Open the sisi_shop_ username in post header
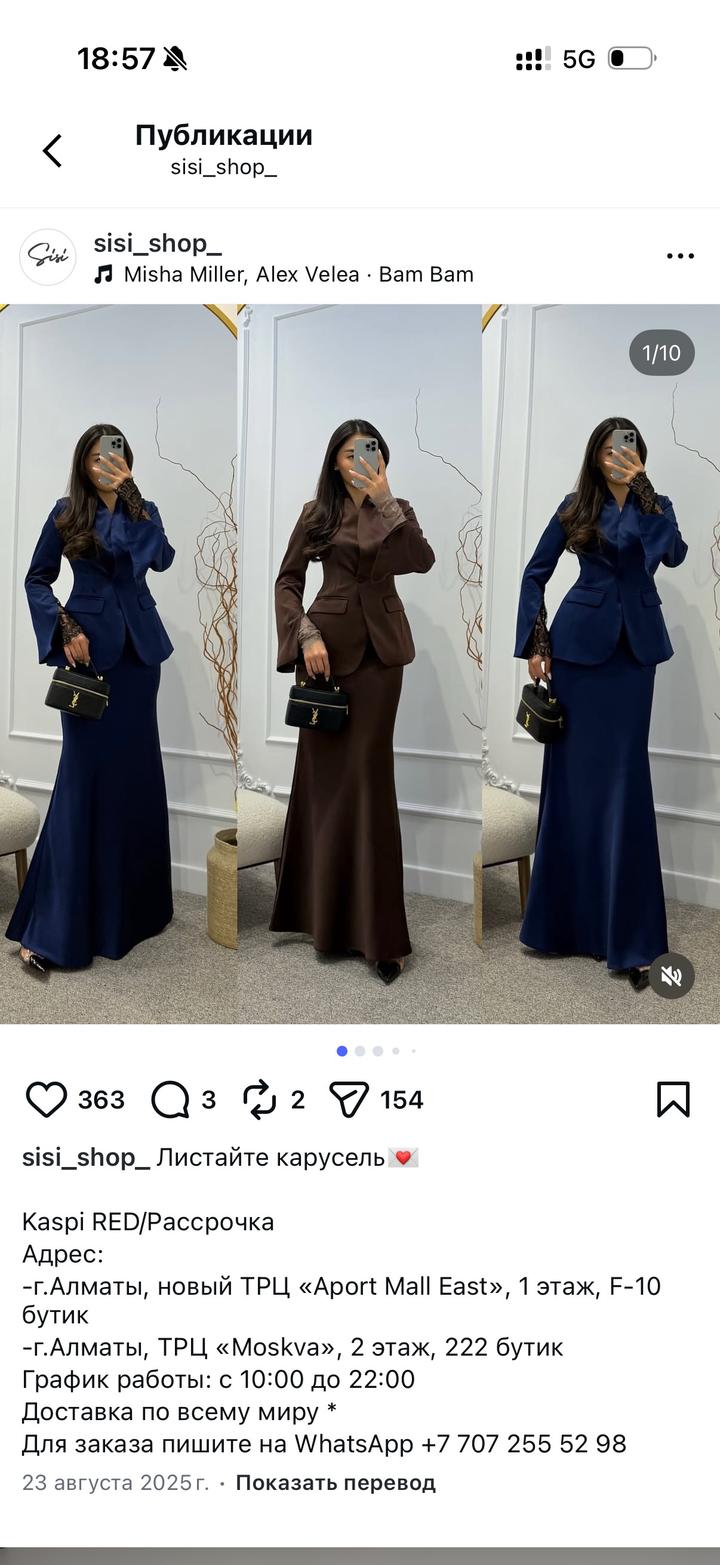 point(158,243)
